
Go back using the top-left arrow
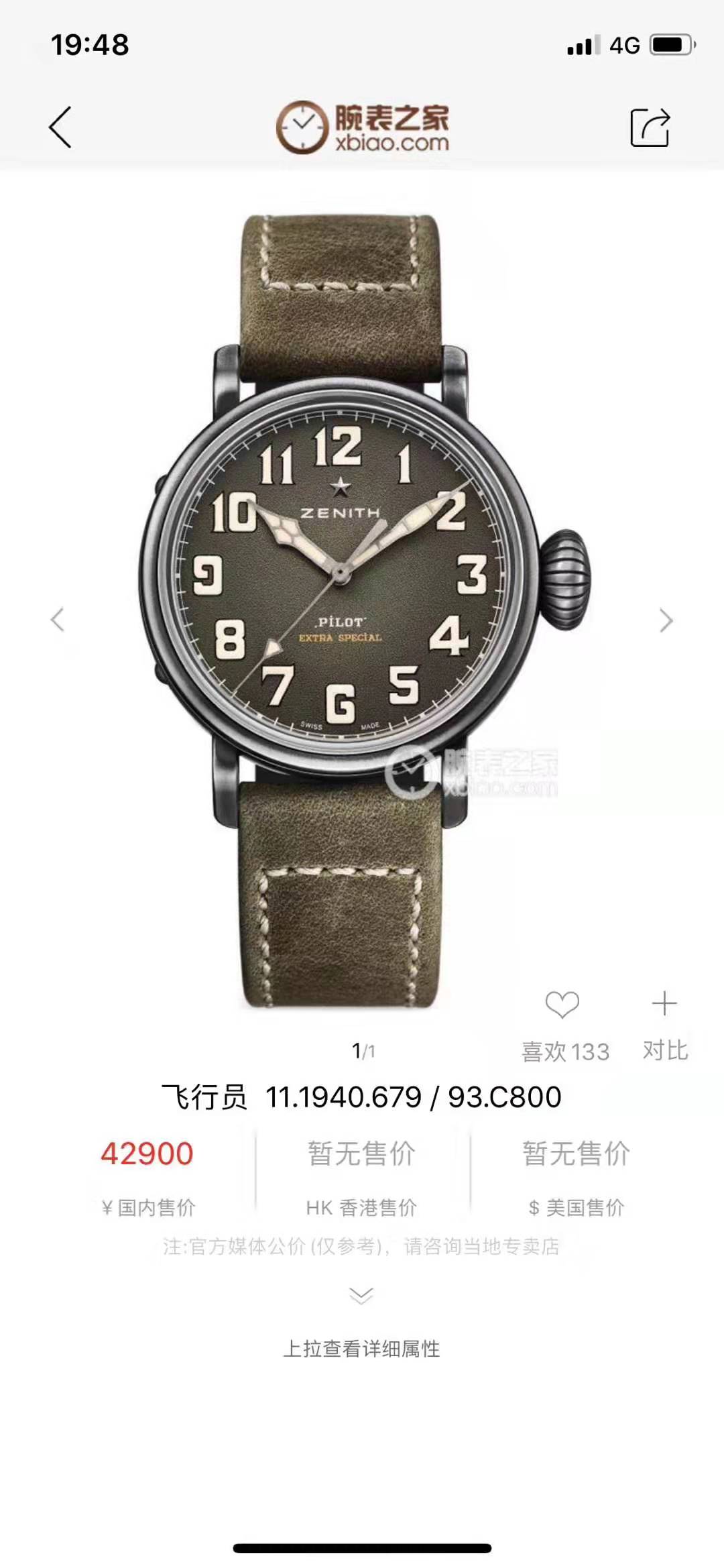click(60, 127)
